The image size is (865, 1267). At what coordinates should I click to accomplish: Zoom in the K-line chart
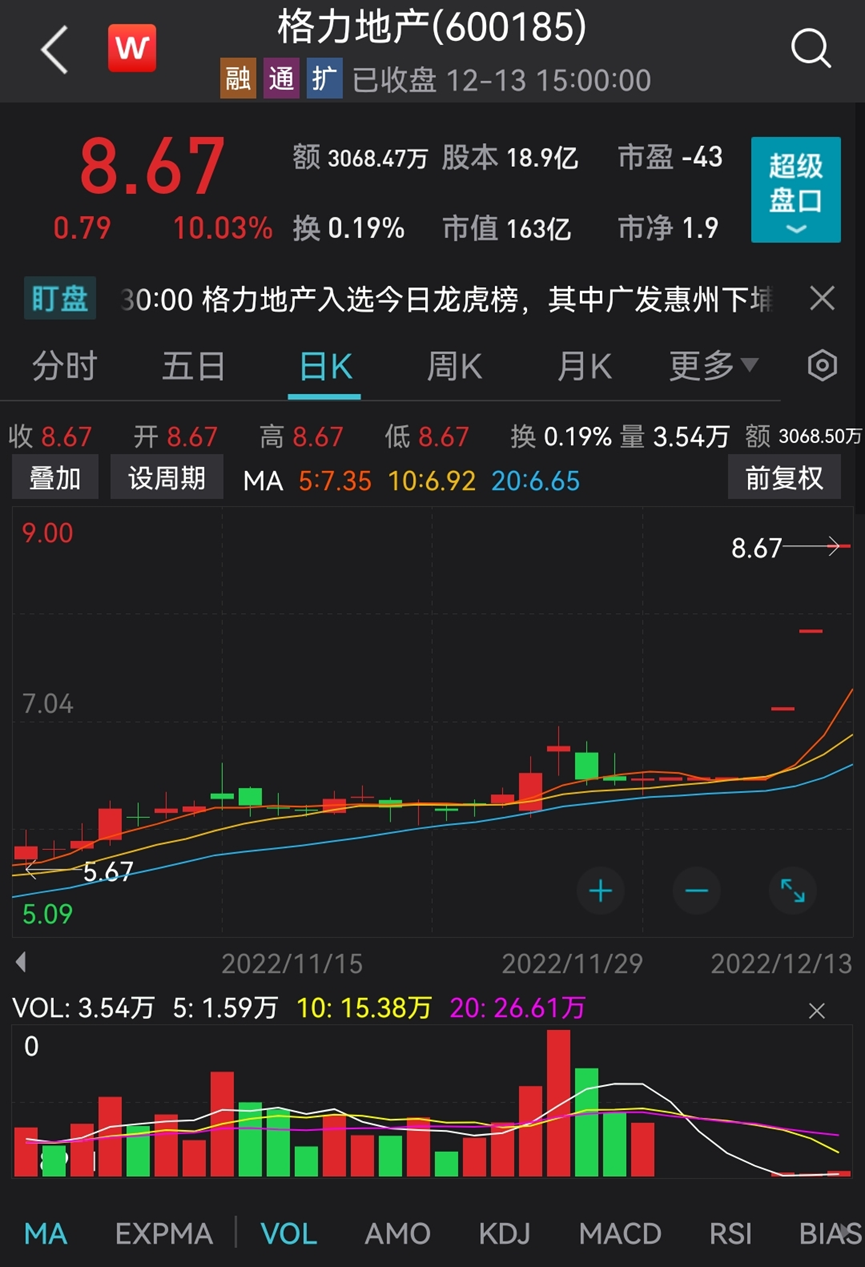601,891
